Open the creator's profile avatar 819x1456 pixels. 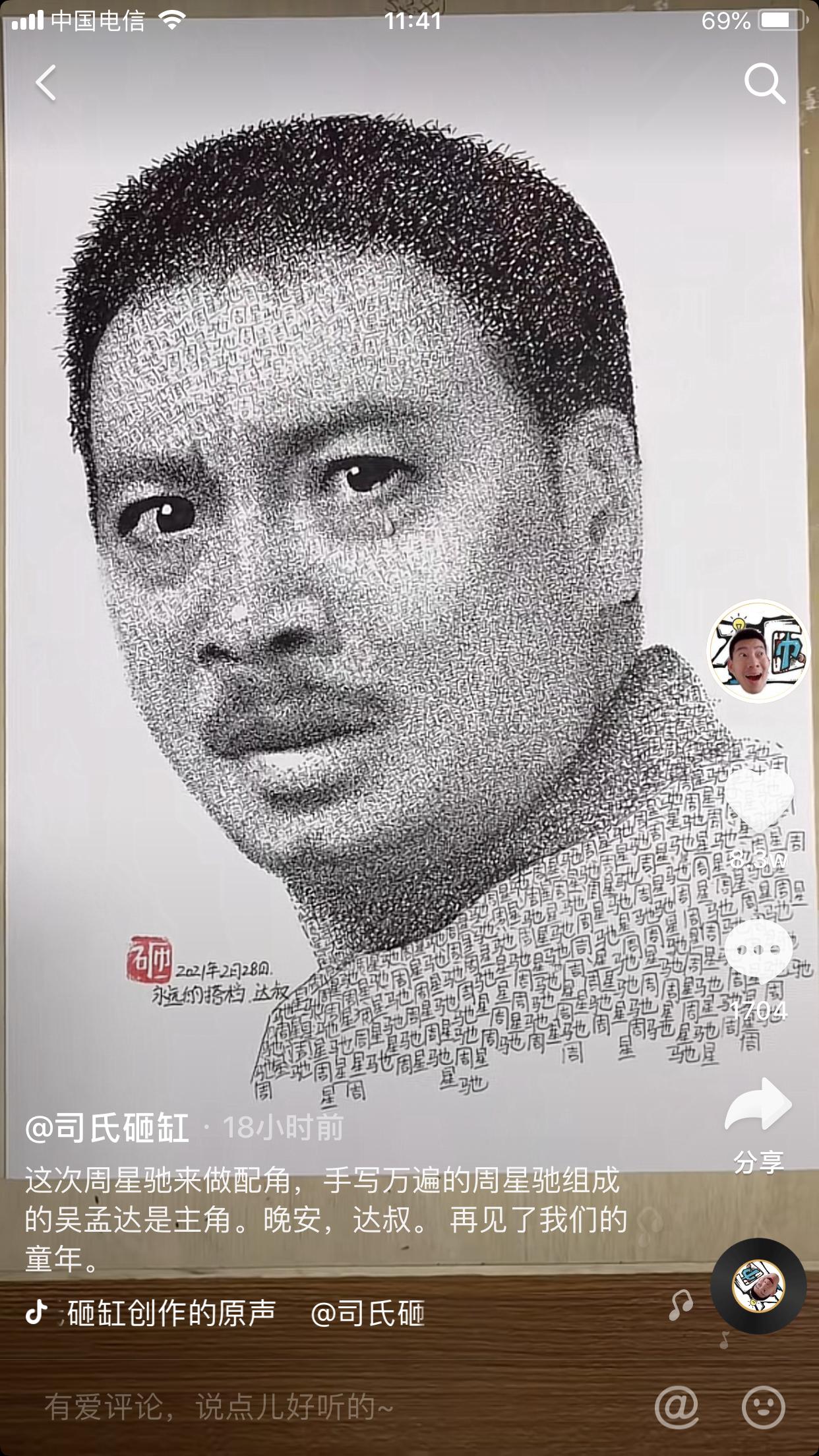[x=758, y=651]
